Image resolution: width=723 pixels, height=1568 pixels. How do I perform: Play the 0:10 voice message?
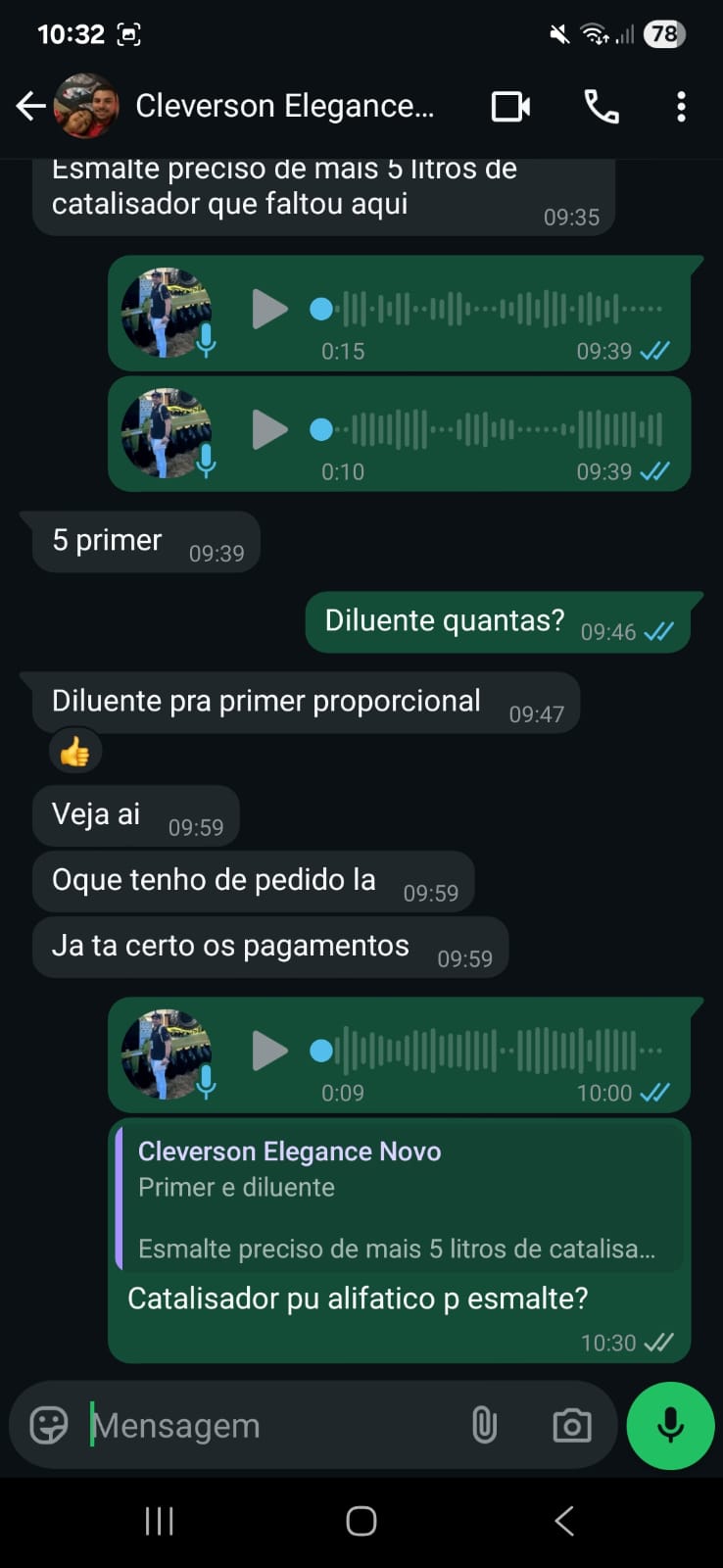(269, 430)
